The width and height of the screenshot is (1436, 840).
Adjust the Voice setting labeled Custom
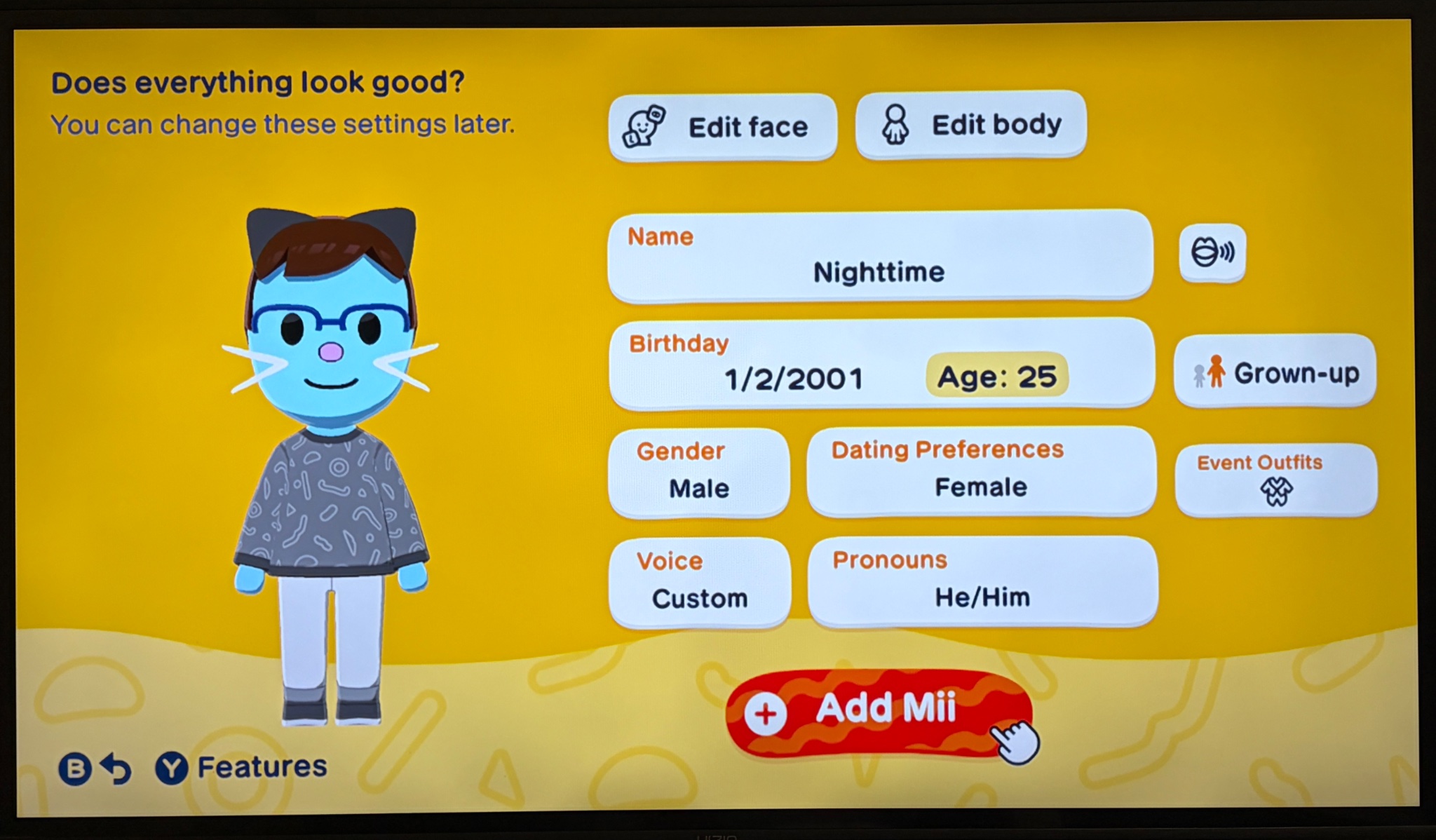coord(699,582)
